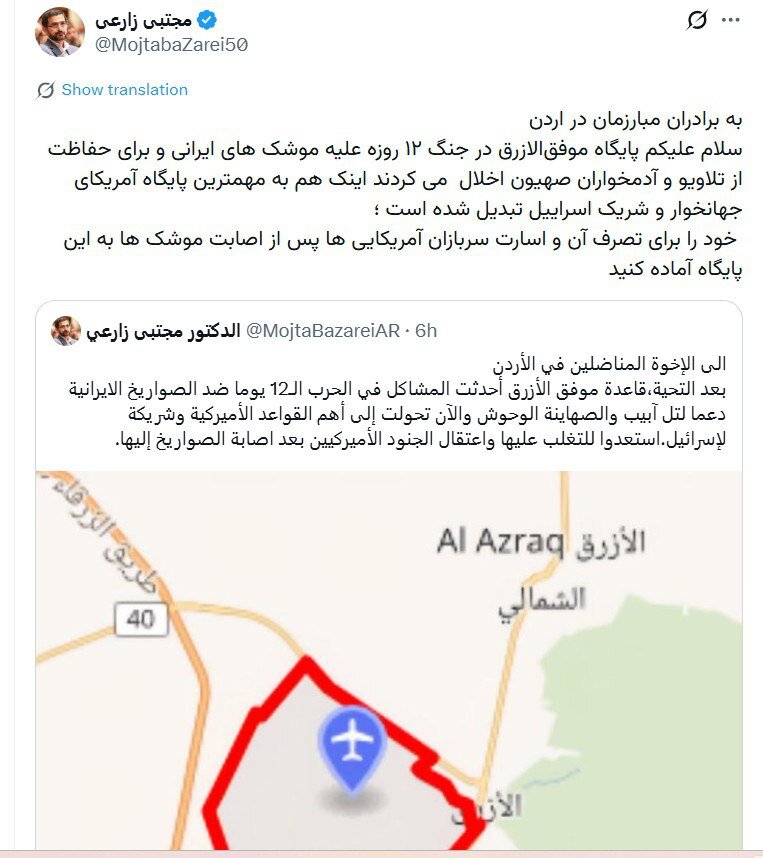Click the quoted tweet author's avatar
The image size is (763, 858).
(x=66, y=327)
